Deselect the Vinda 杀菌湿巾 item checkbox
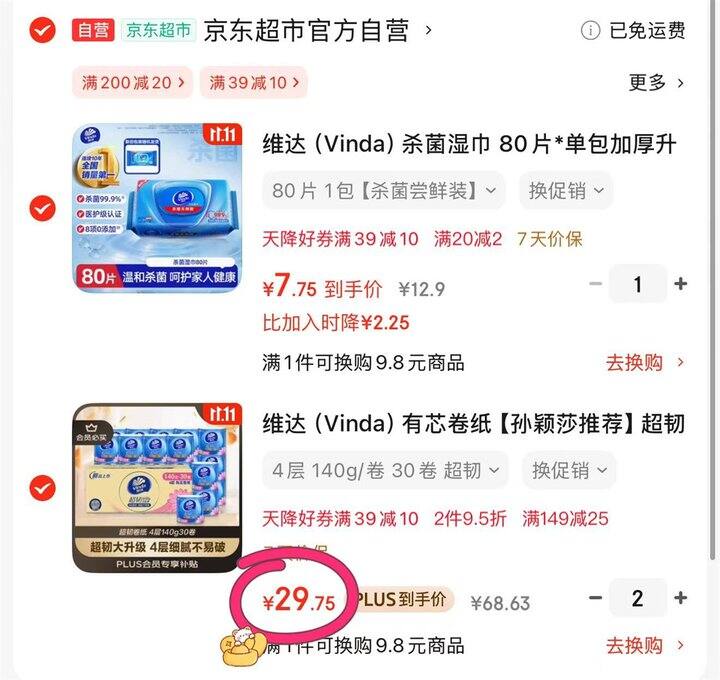720x680 pixels. [x=42, y=208]
